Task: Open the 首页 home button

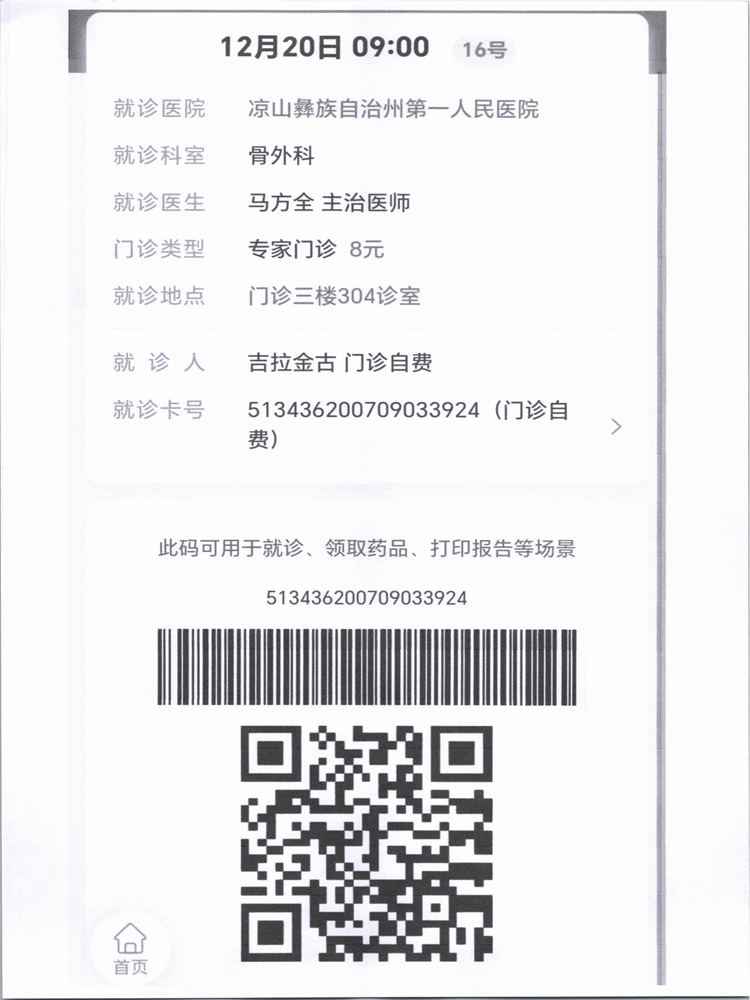Action: click(x=130, y=949)
